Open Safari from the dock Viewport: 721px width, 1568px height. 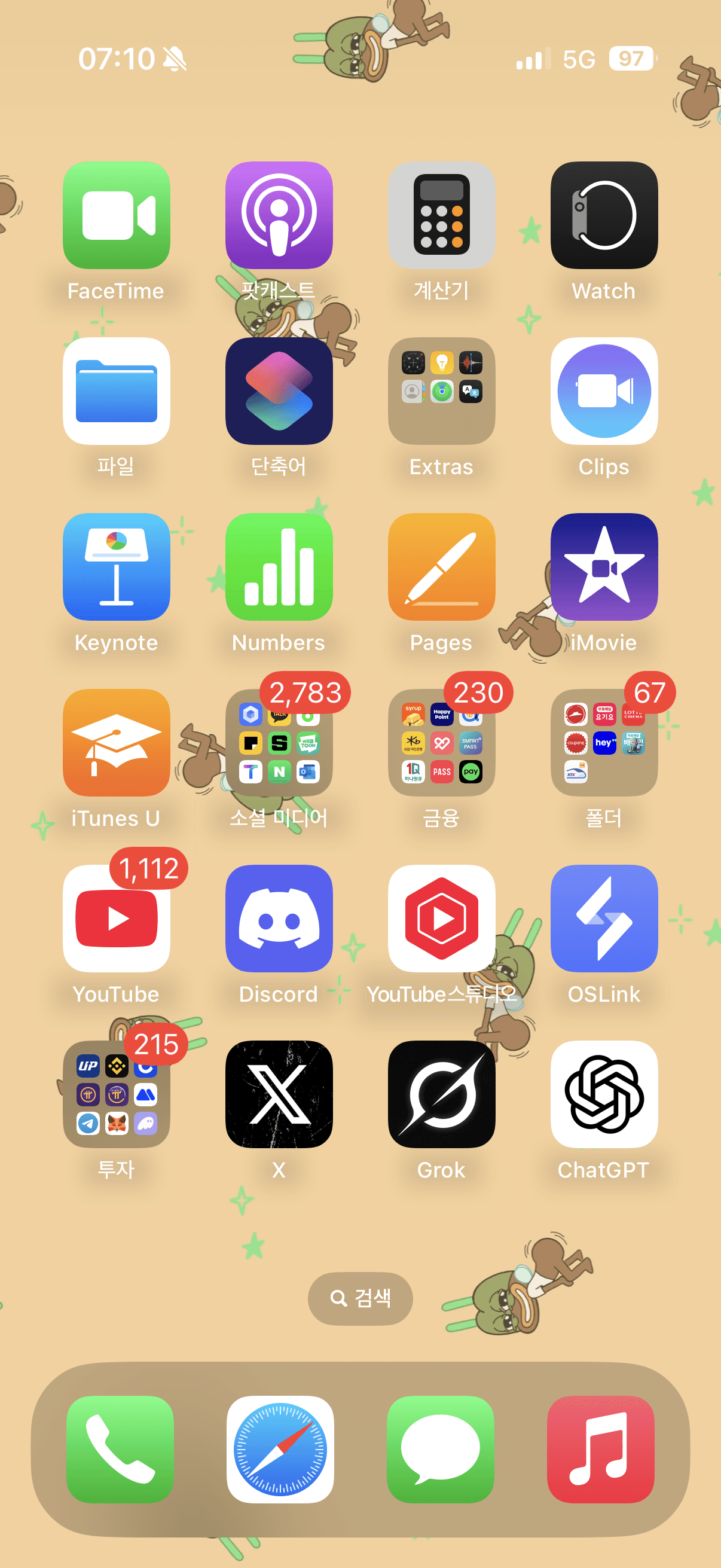280,1450
